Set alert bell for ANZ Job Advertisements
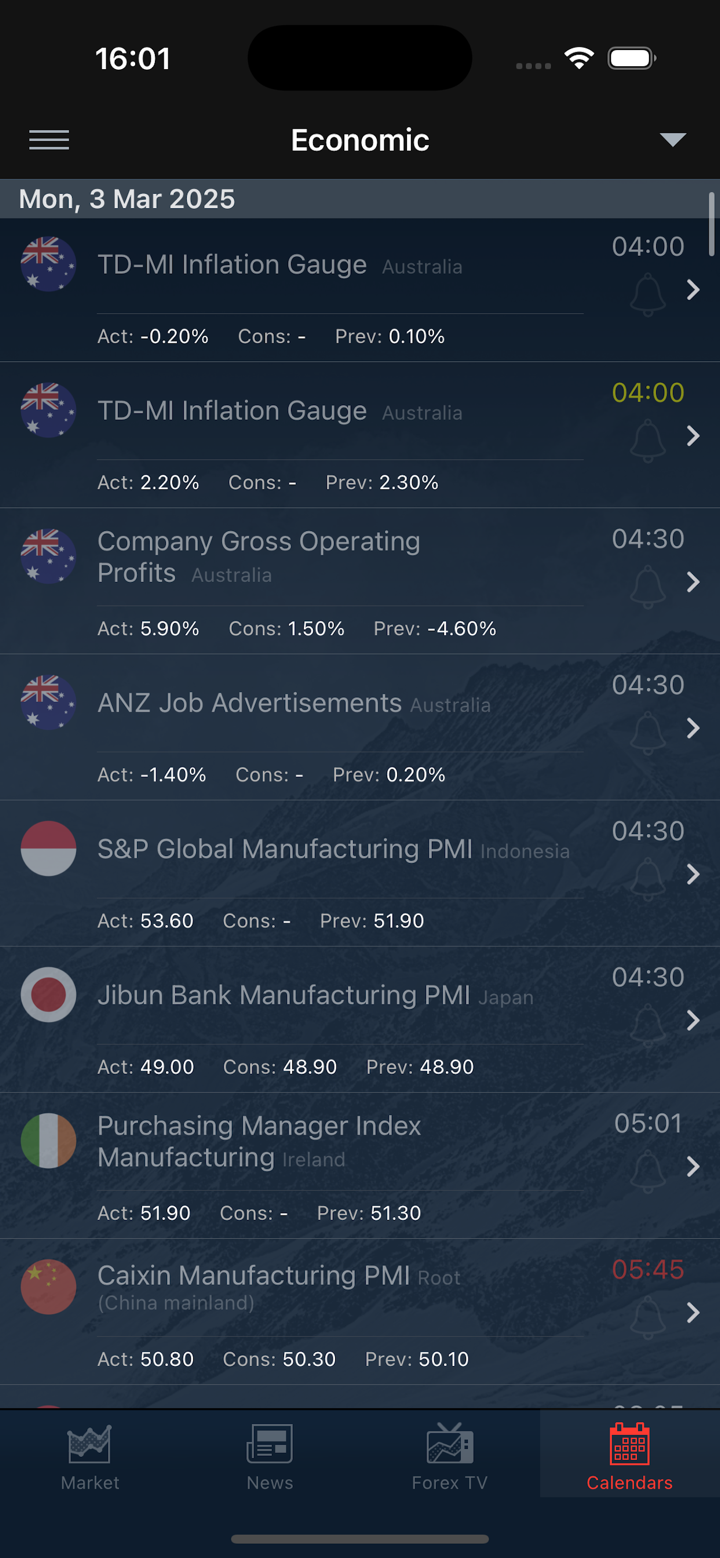720x1558 pixels. [x=647, y=732]
